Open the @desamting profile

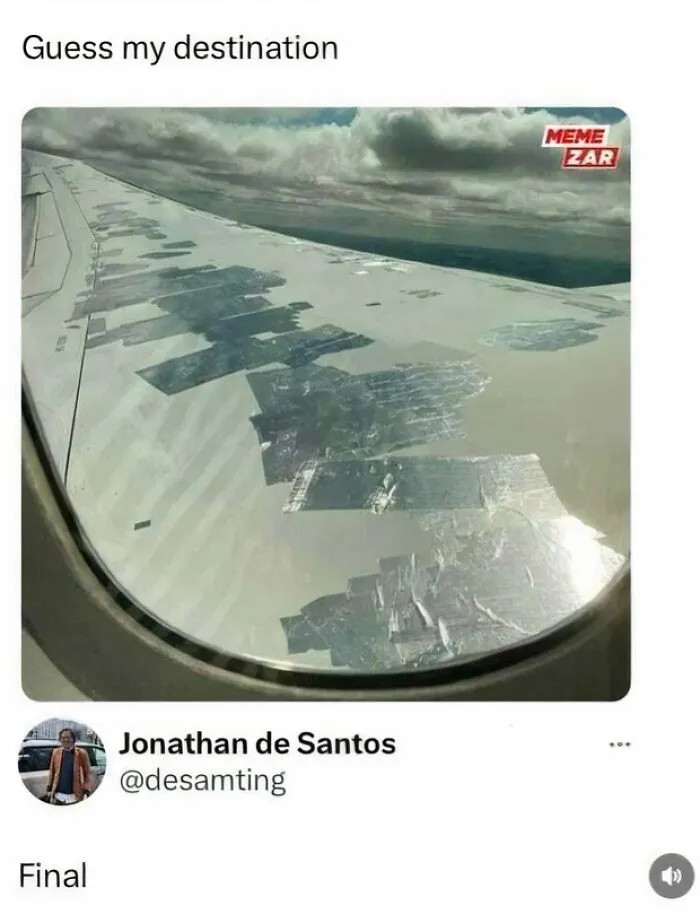coord(202,781)
